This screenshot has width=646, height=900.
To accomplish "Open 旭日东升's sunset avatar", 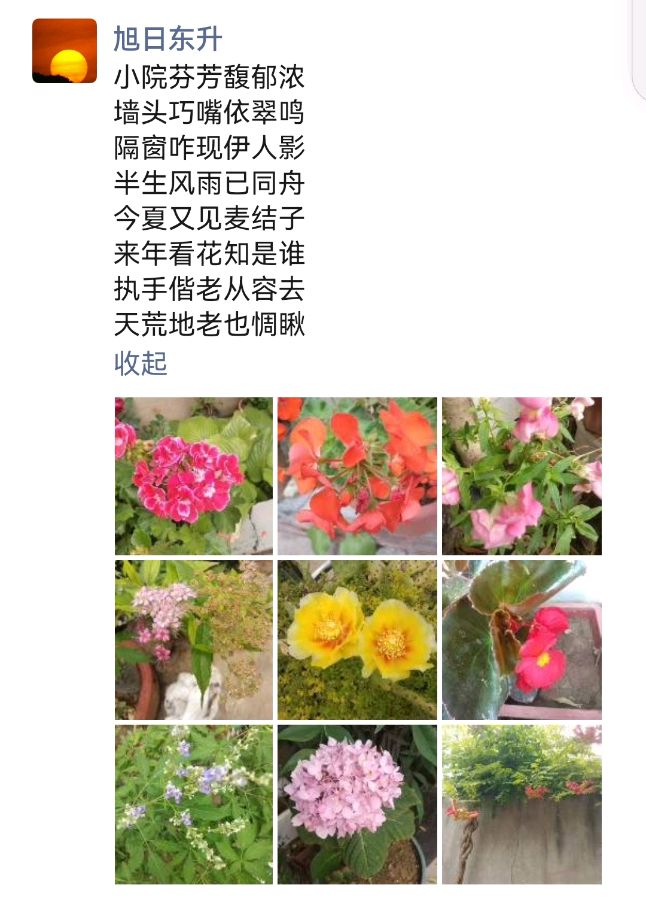I will coord(65,51).
